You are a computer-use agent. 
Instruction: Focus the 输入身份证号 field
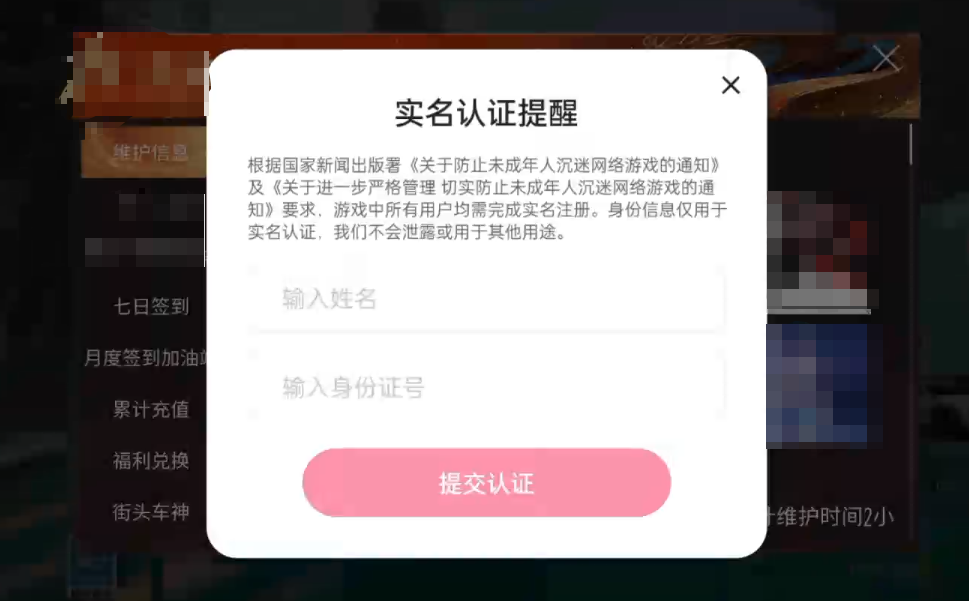(486, 387)
